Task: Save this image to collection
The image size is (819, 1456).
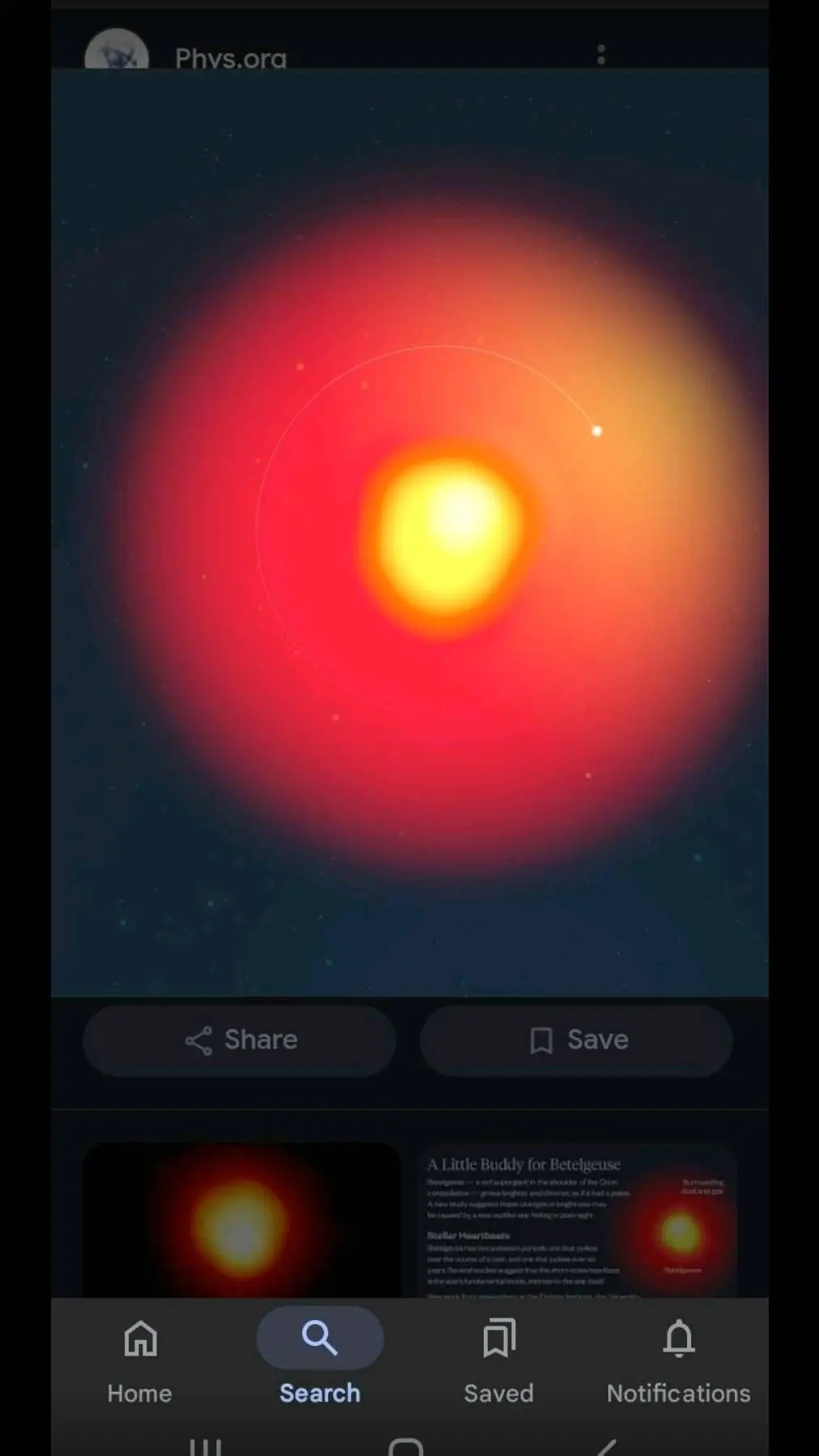Action: 576,1040
